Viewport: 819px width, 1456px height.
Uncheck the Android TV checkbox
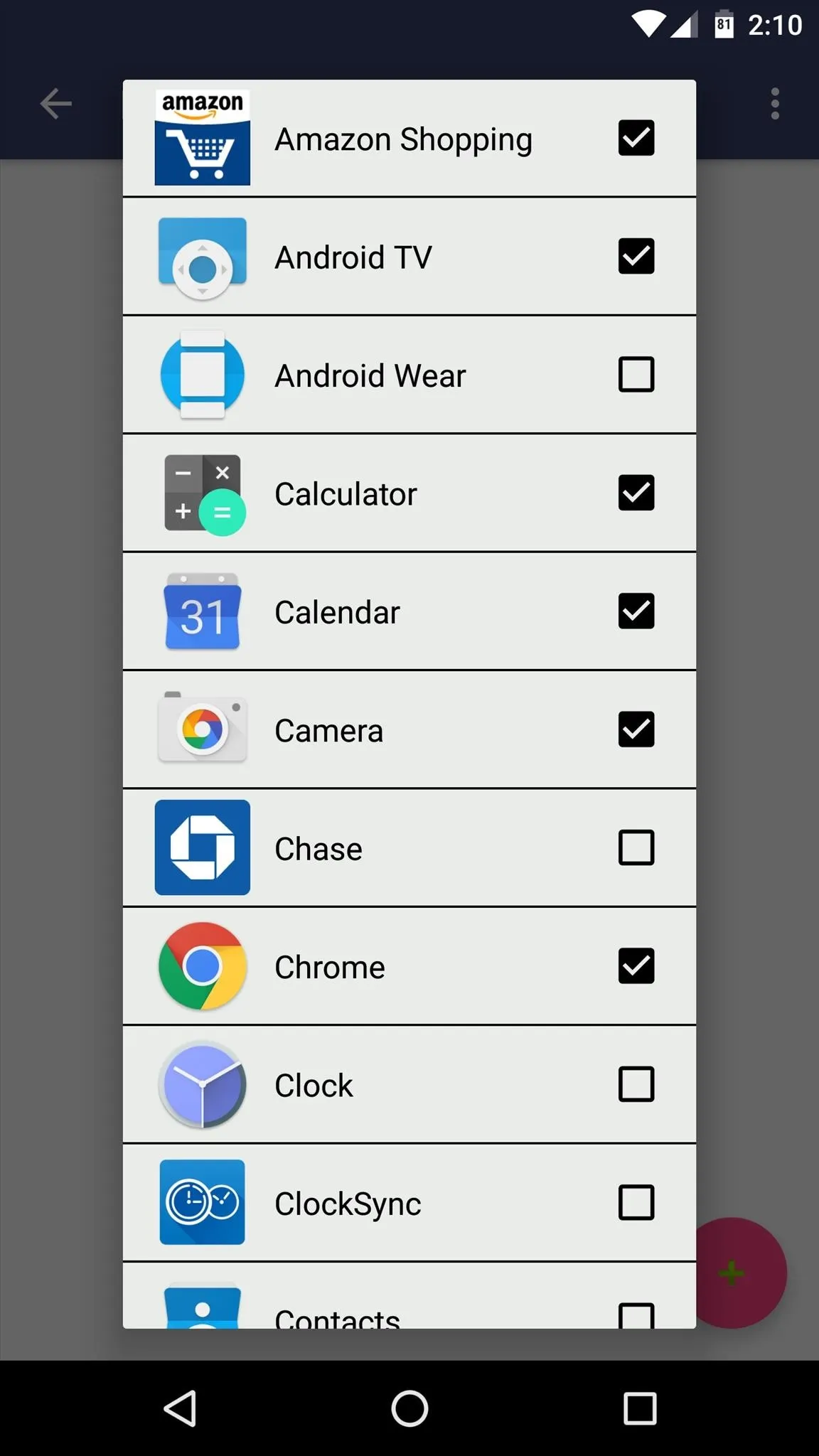(x=636, y=256)
